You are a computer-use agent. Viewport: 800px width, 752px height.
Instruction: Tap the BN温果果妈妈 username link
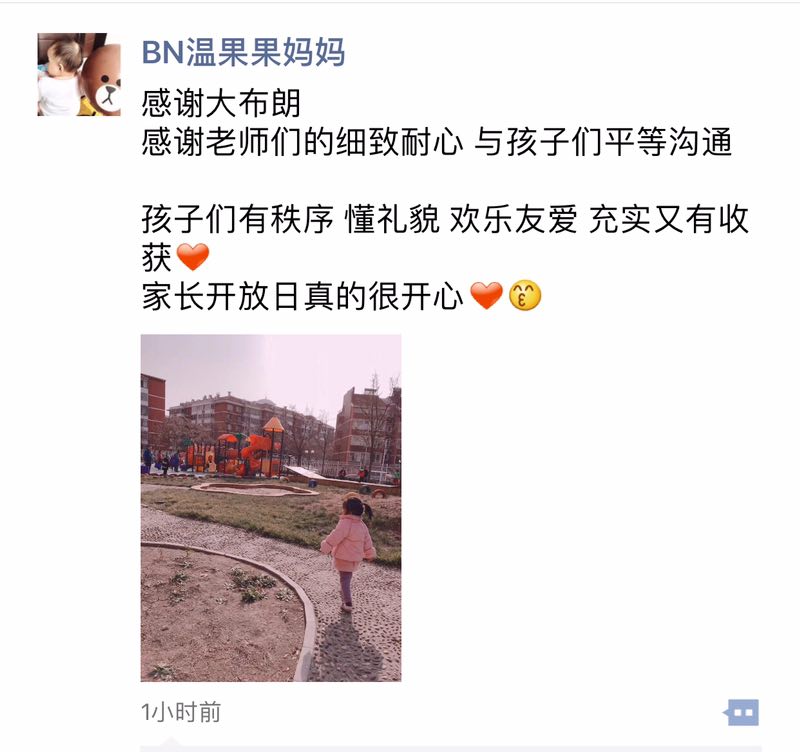[243, 52]
